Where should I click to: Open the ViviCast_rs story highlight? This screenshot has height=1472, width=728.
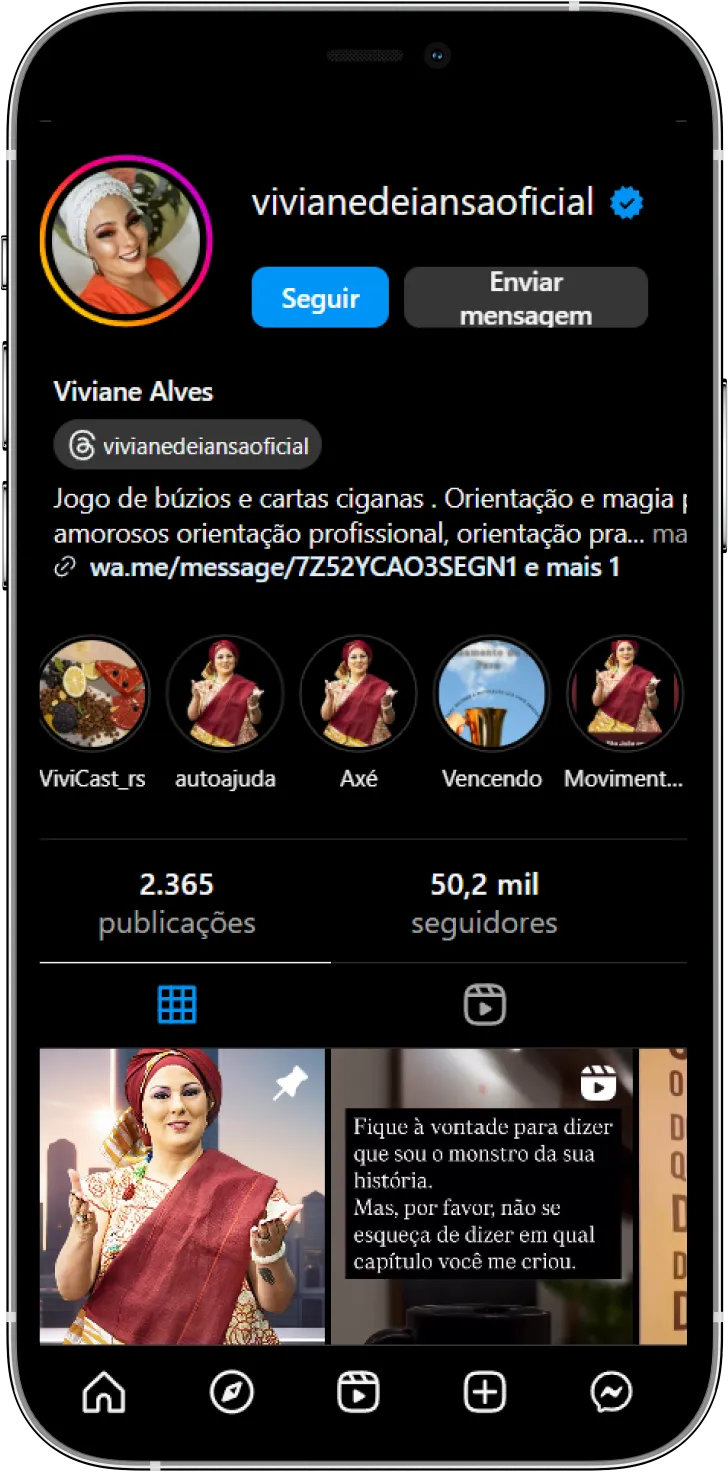pos(93,693)
